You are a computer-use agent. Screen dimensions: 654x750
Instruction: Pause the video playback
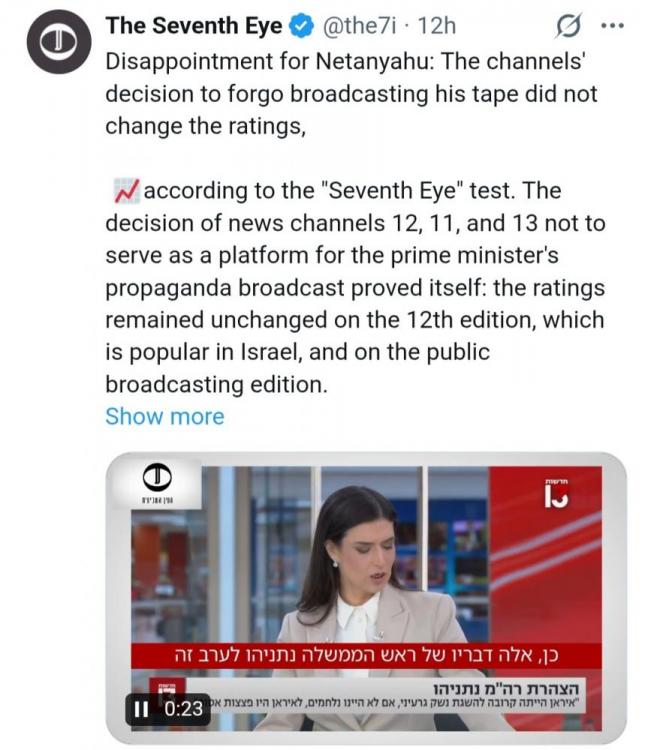click(142, 708)
